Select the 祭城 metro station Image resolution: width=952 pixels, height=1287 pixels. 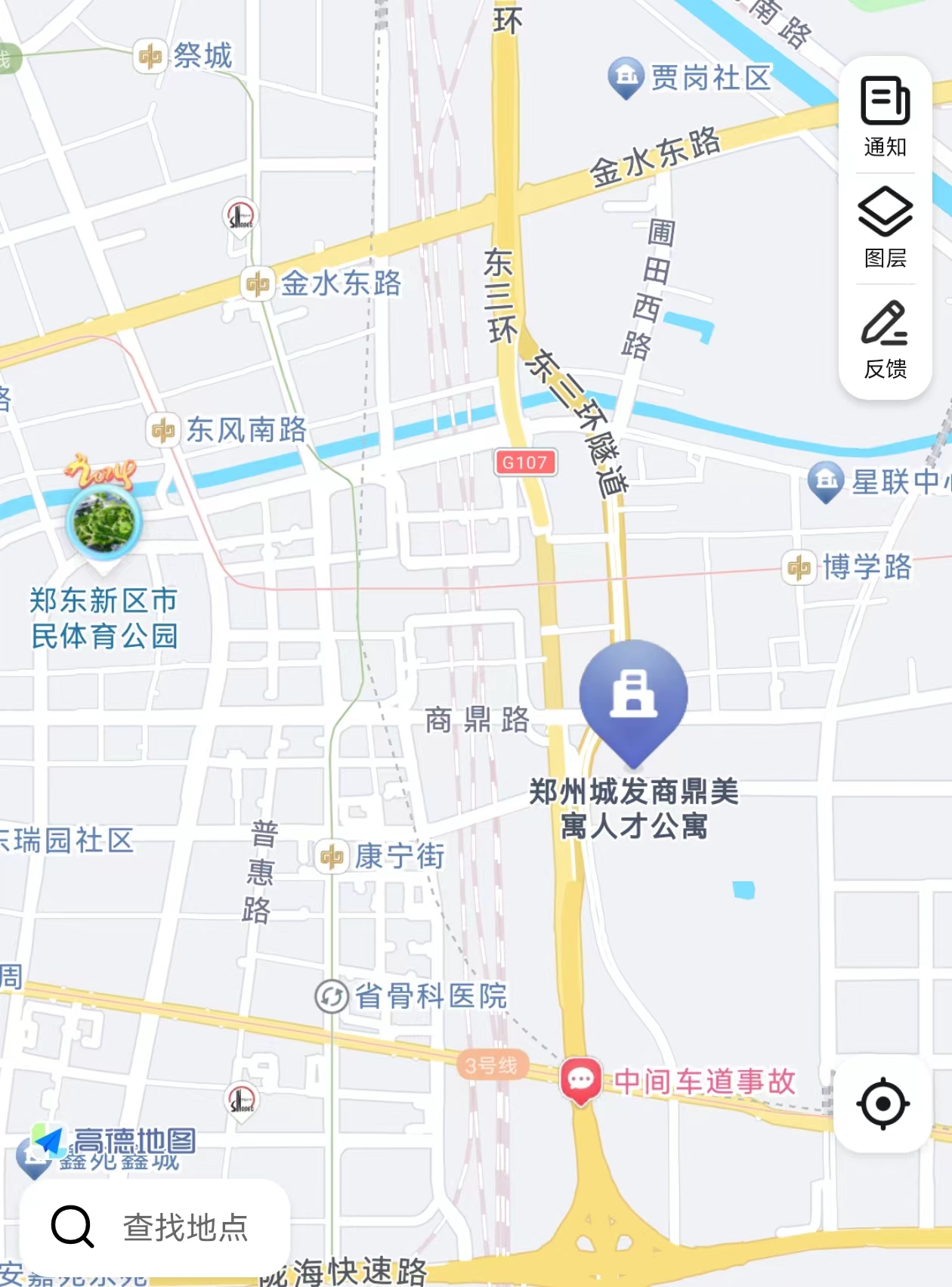(150, 56)
